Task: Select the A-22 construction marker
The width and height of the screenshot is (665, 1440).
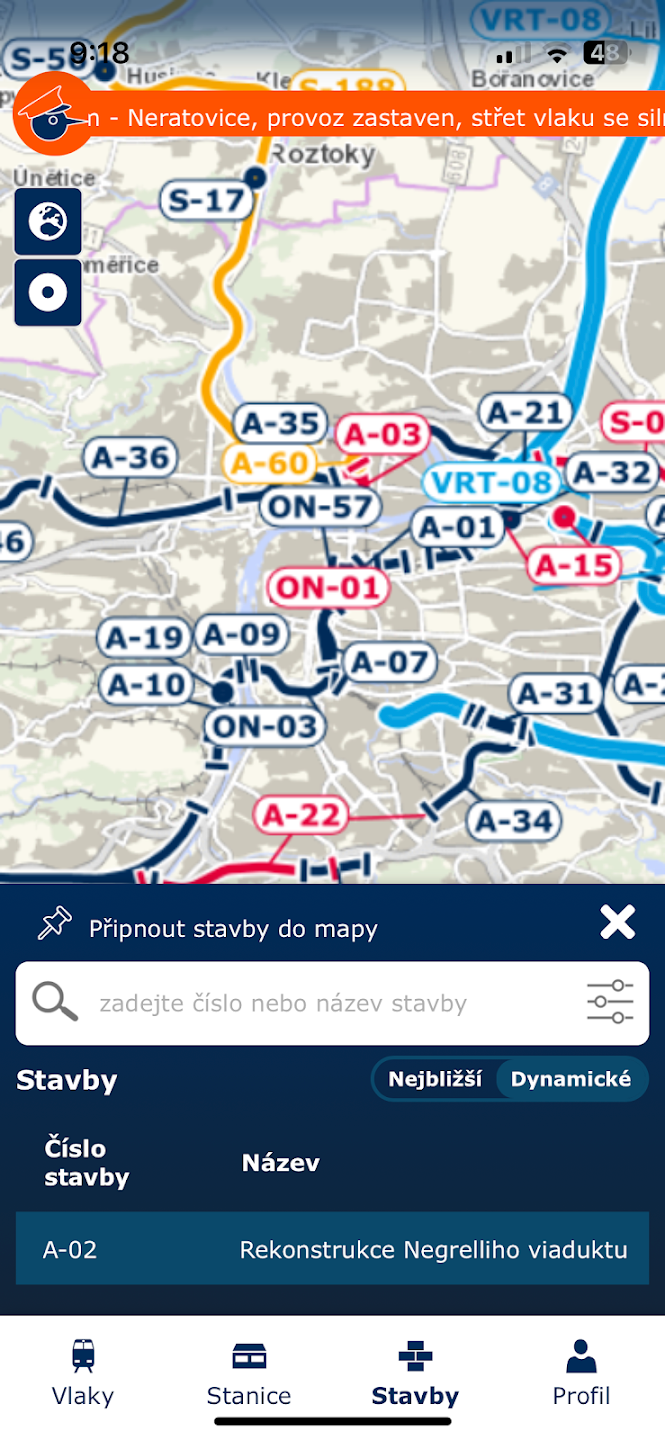Action: point(300,816)
